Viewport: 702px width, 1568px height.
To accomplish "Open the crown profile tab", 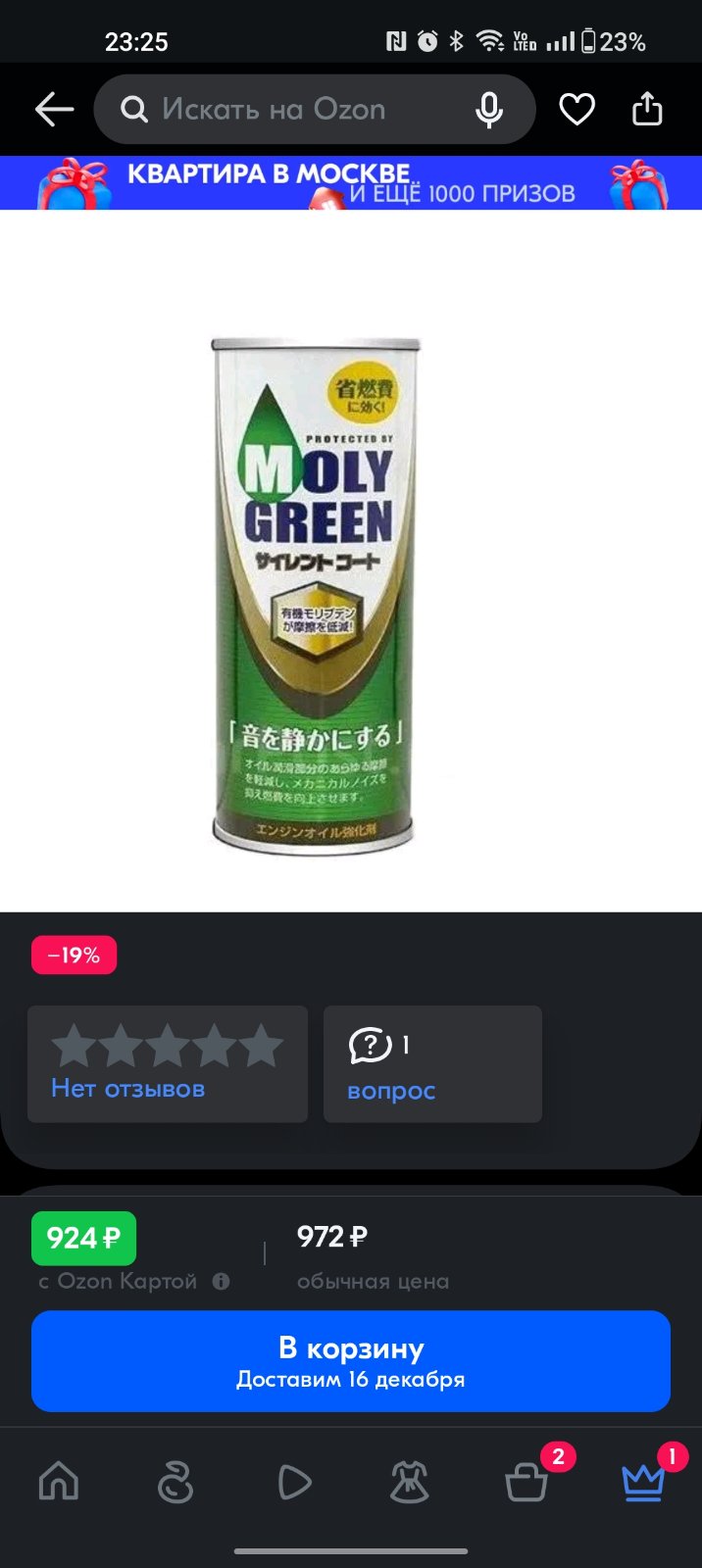I will pyautogui.click(x=643, y=1482).
